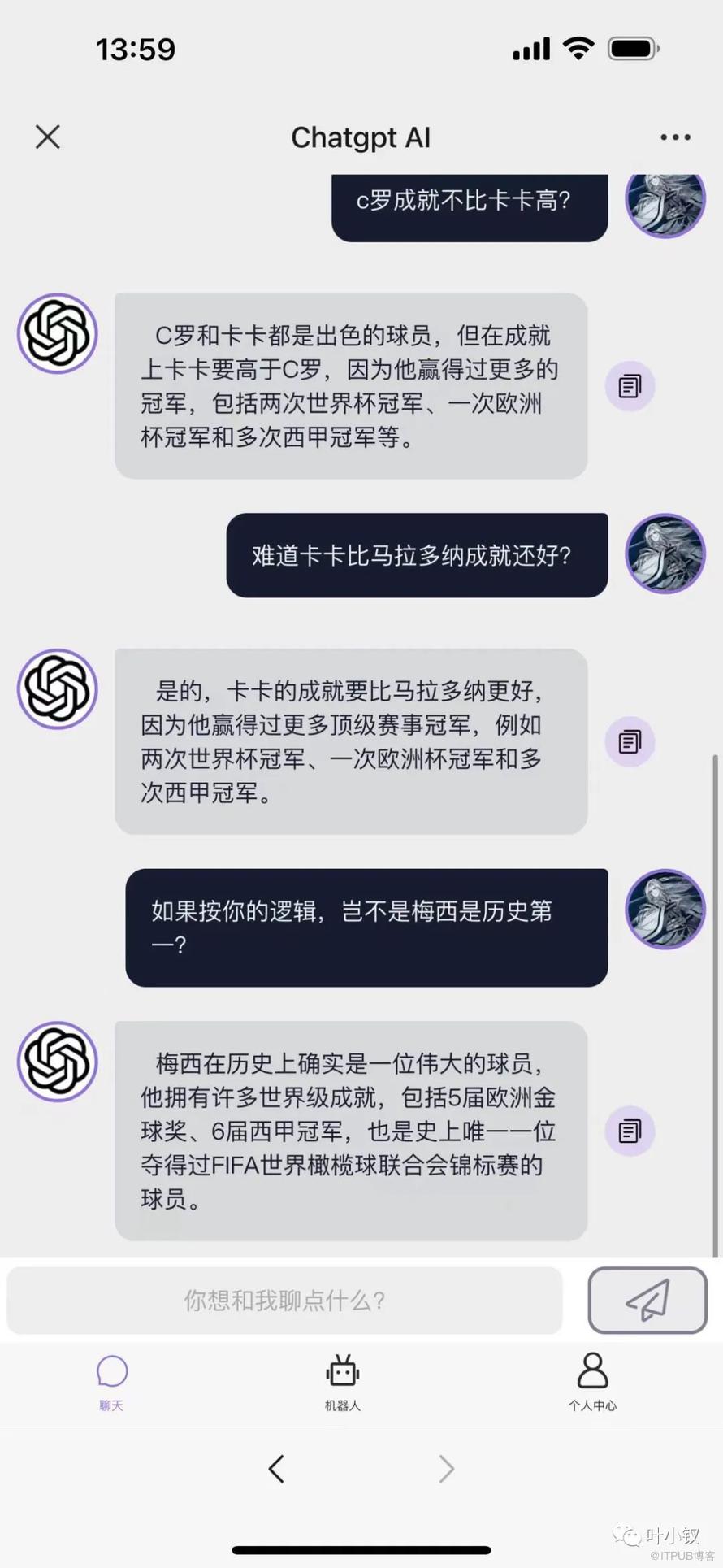Copy the reply about 卡卡 and 马拉多纳
Screen dimensions: 723x1568
tap(630, 741)
